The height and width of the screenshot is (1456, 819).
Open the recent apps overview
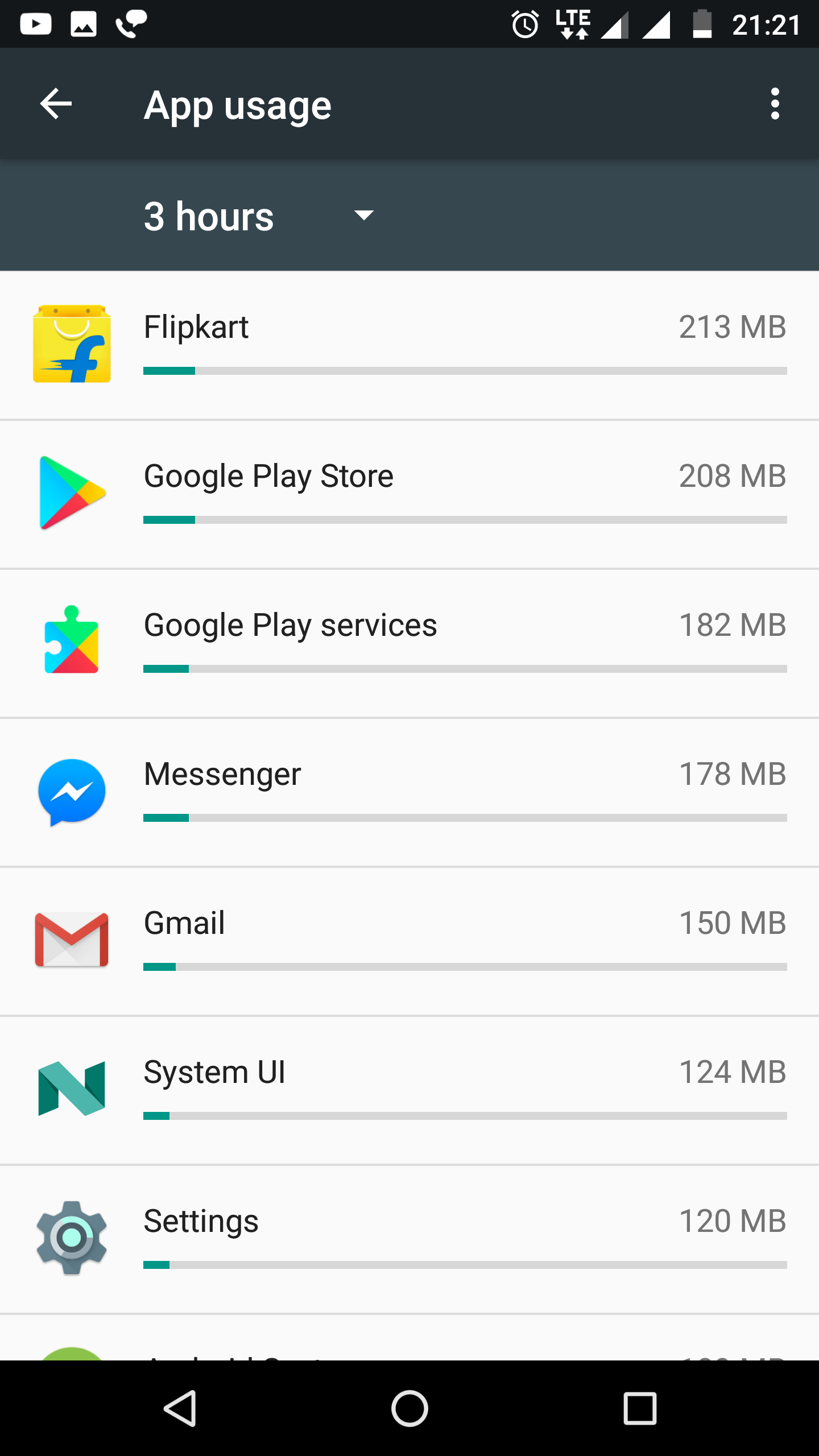tap(640, 1408)
